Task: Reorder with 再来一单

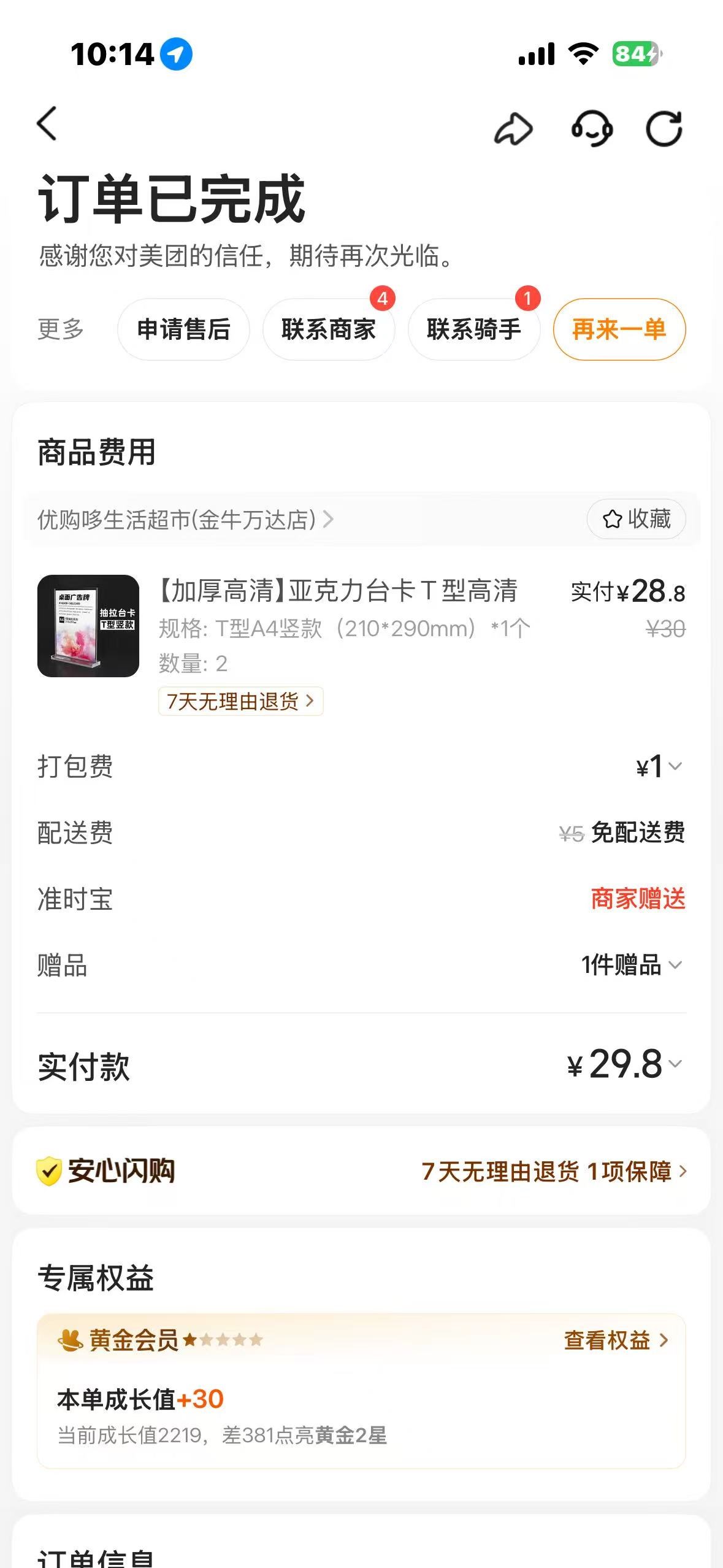Action: 619,329
